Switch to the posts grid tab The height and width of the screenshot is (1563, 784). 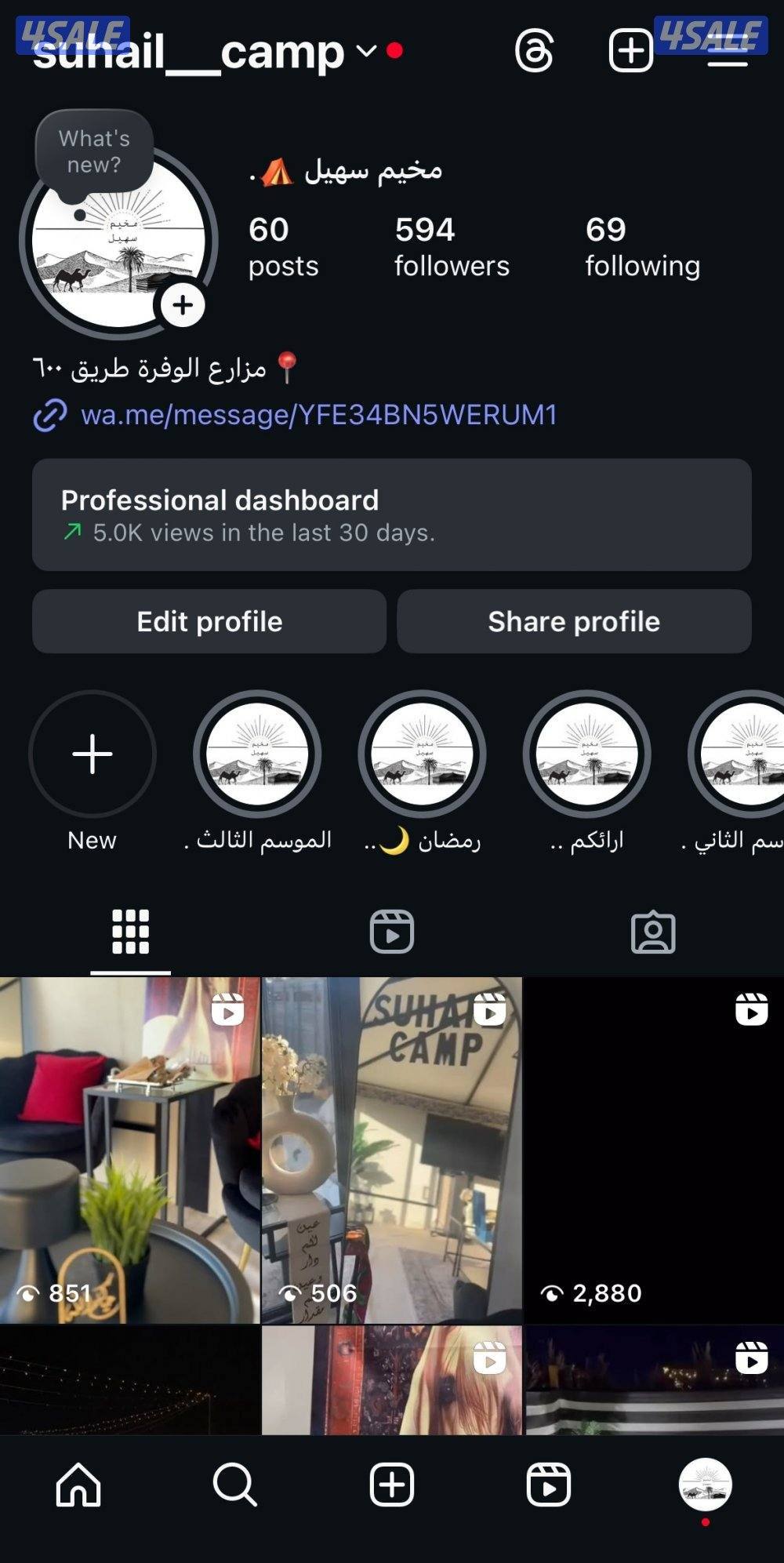coord(130,933)
